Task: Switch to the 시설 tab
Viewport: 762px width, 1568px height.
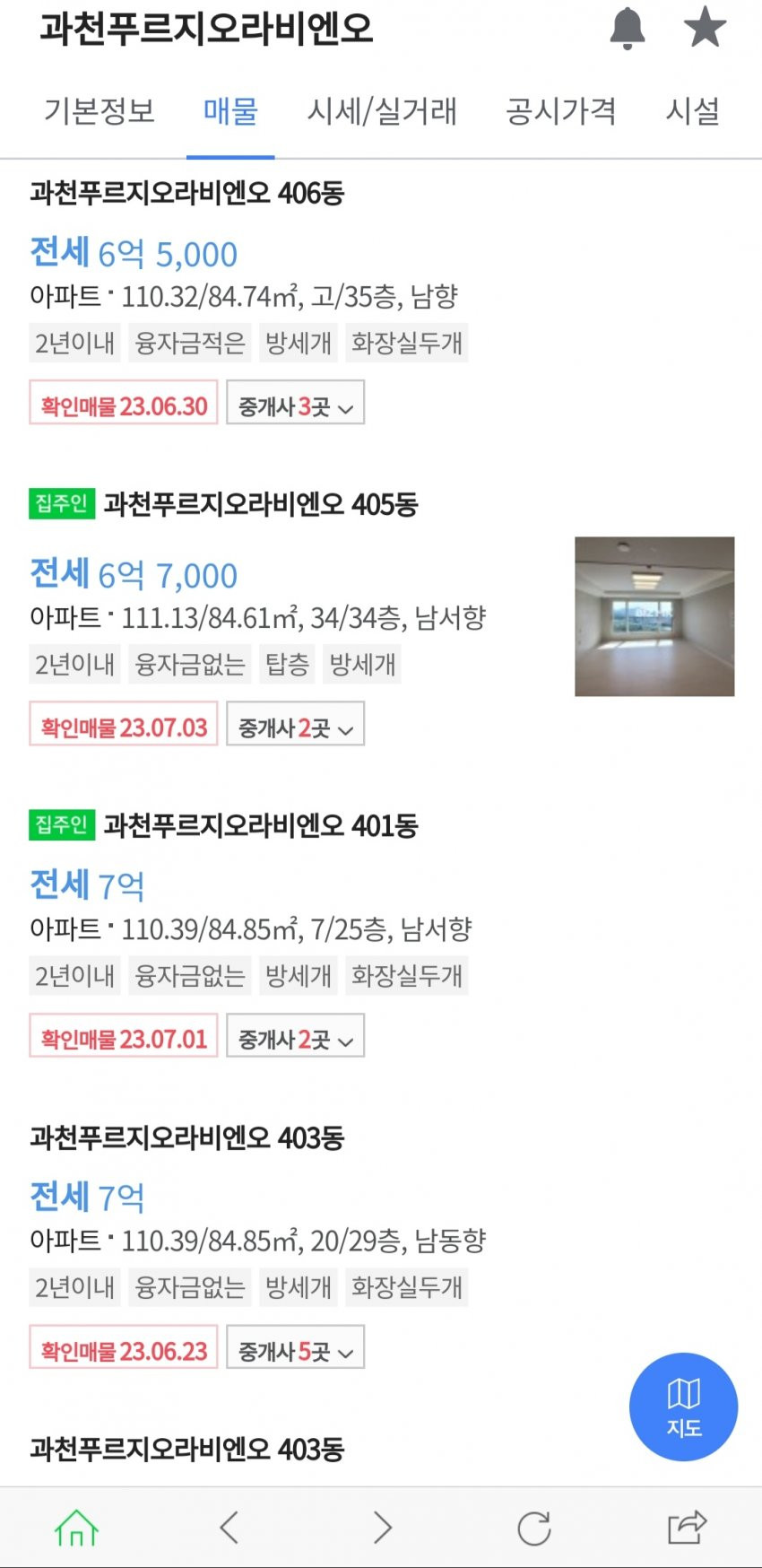Action: [692, 111]
